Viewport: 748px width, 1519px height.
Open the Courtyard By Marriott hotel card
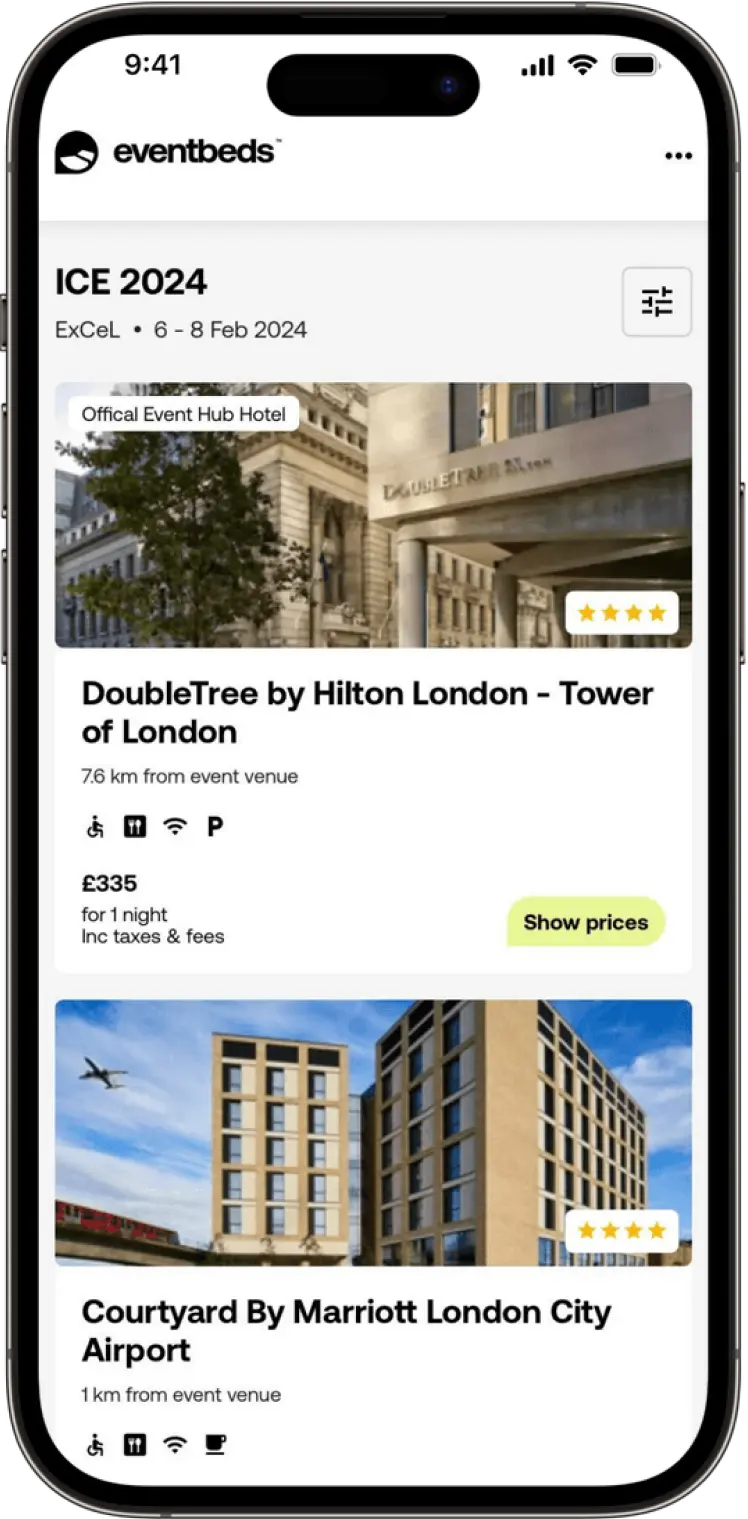[346, 1330]
